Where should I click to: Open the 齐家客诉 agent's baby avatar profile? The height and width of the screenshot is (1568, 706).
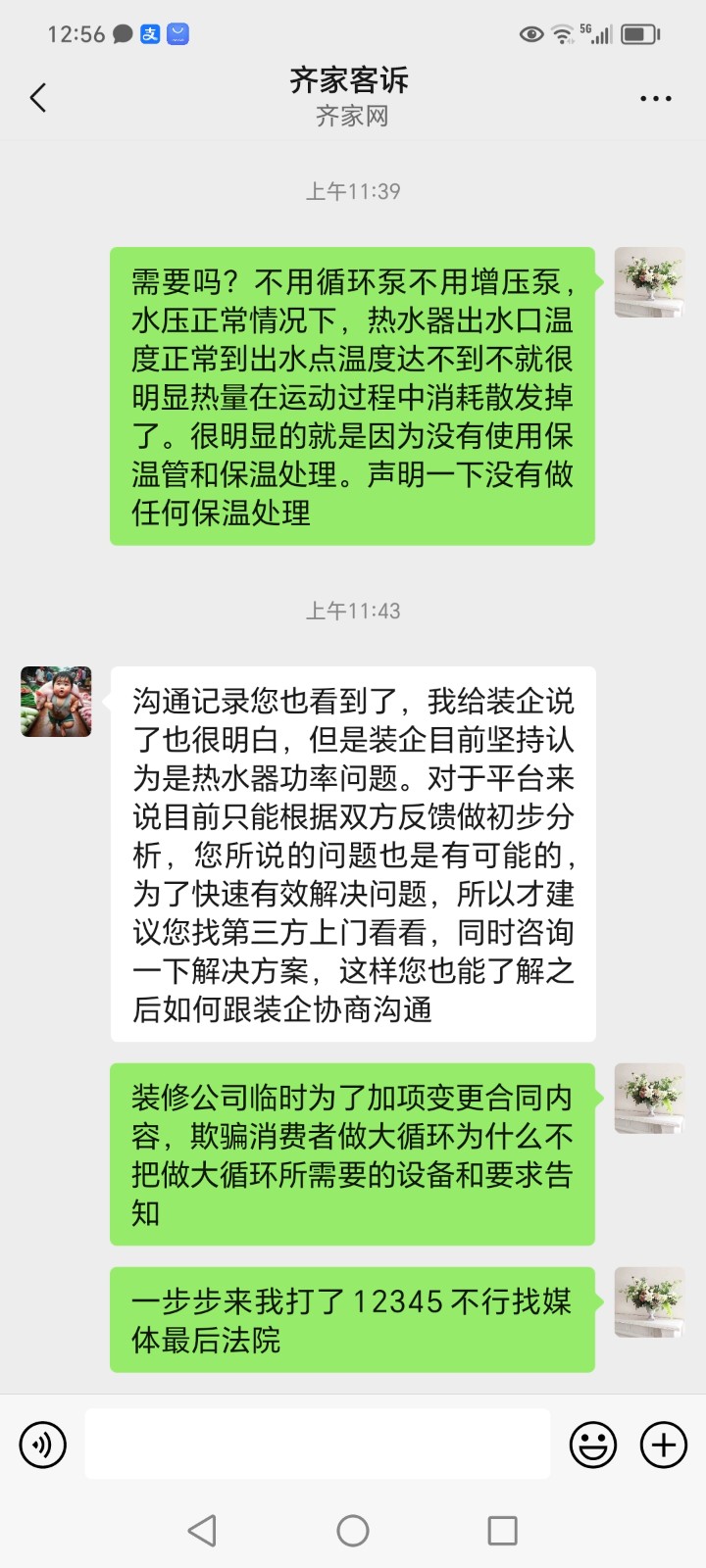tap(56, 702)
